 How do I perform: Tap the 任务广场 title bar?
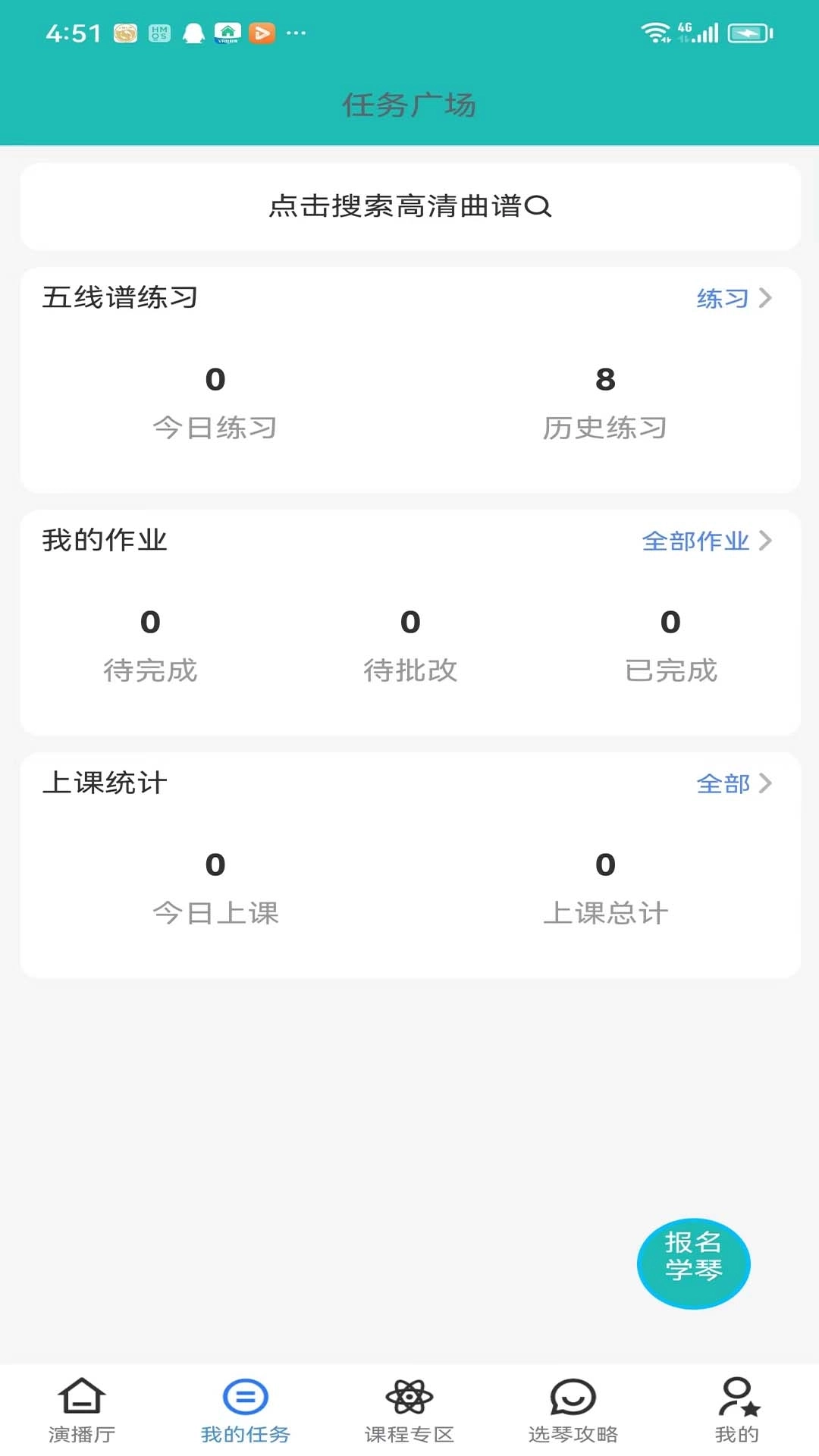[x=409, y=105]
